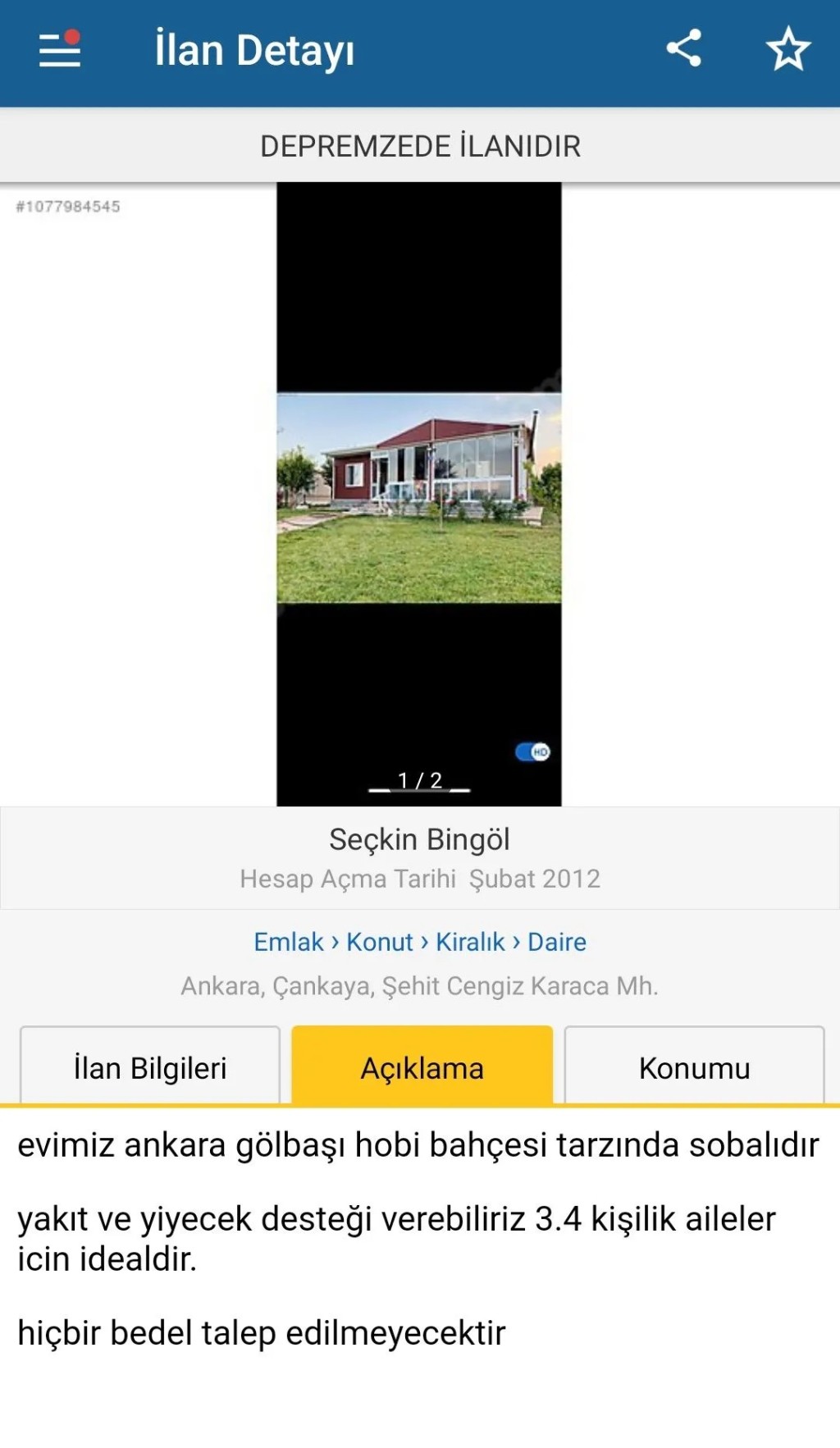
Task: Open the menu icon beside İlan Detayı
Action: [x=57, y=51]
